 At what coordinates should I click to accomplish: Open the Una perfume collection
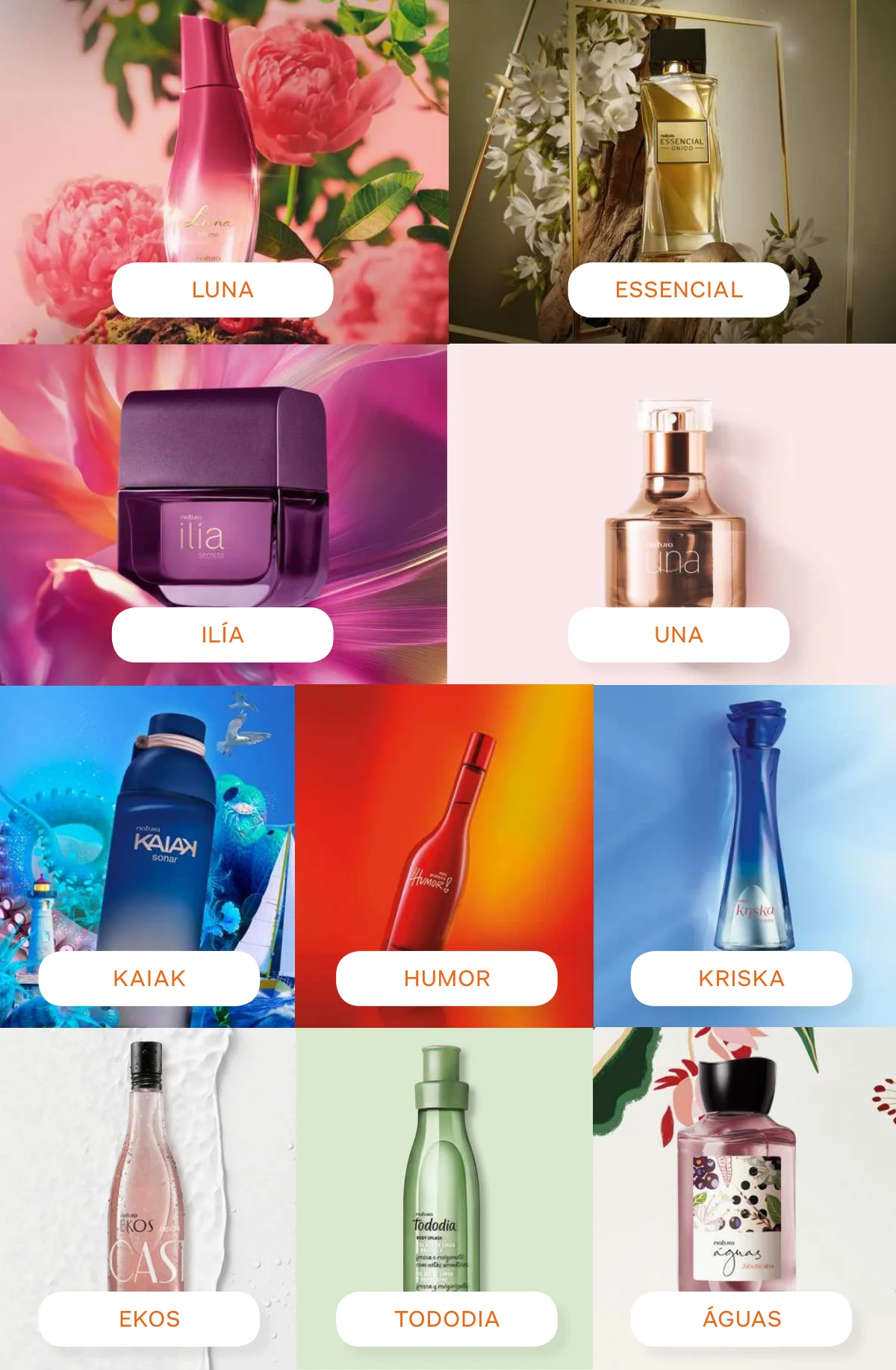click(678, 635)
